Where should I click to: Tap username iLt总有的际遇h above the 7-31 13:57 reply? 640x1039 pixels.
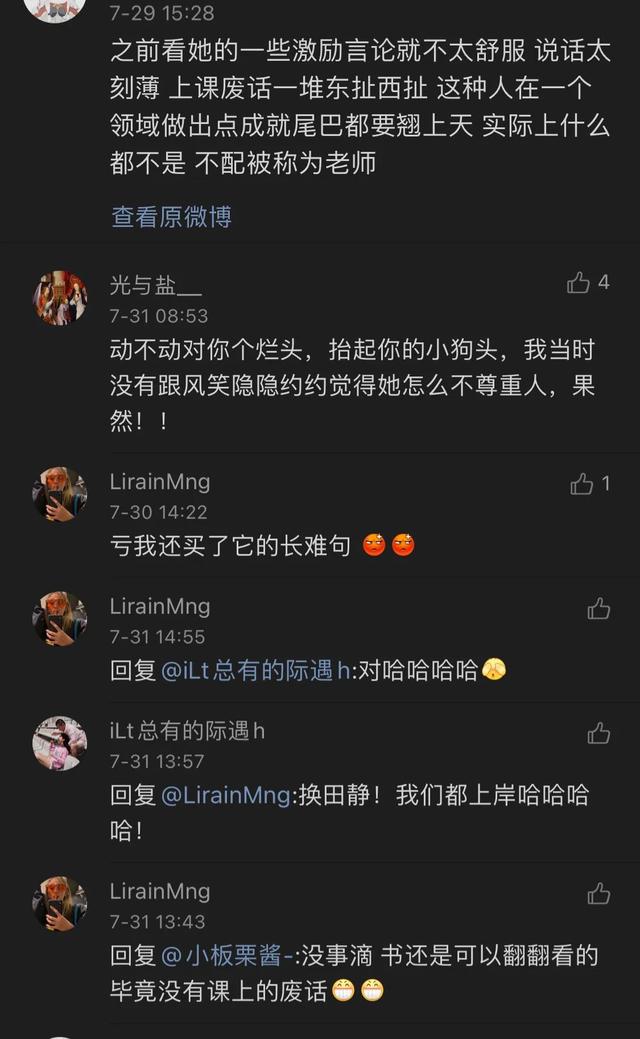click(187, 731)
